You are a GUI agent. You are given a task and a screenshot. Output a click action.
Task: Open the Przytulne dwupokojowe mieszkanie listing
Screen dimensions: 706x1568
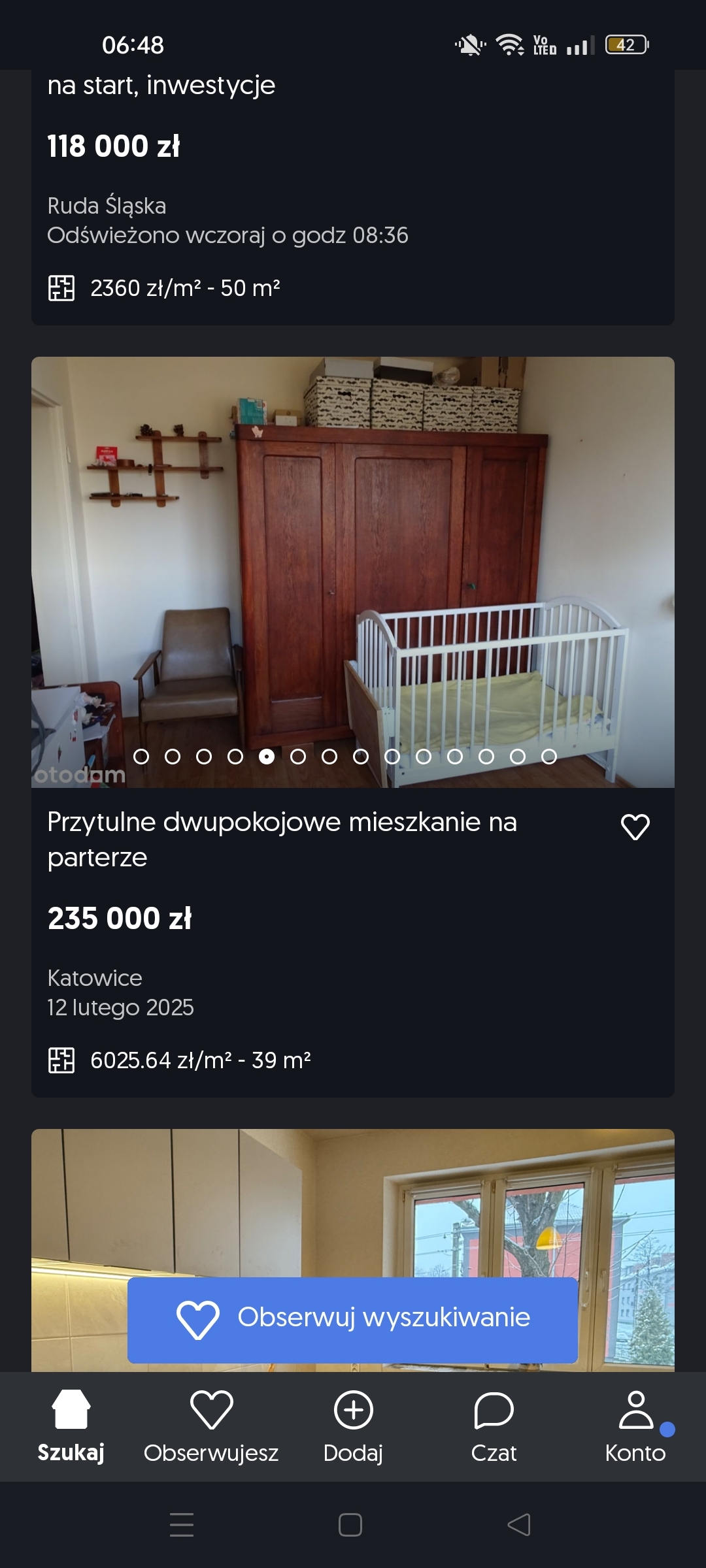(282, 839)
